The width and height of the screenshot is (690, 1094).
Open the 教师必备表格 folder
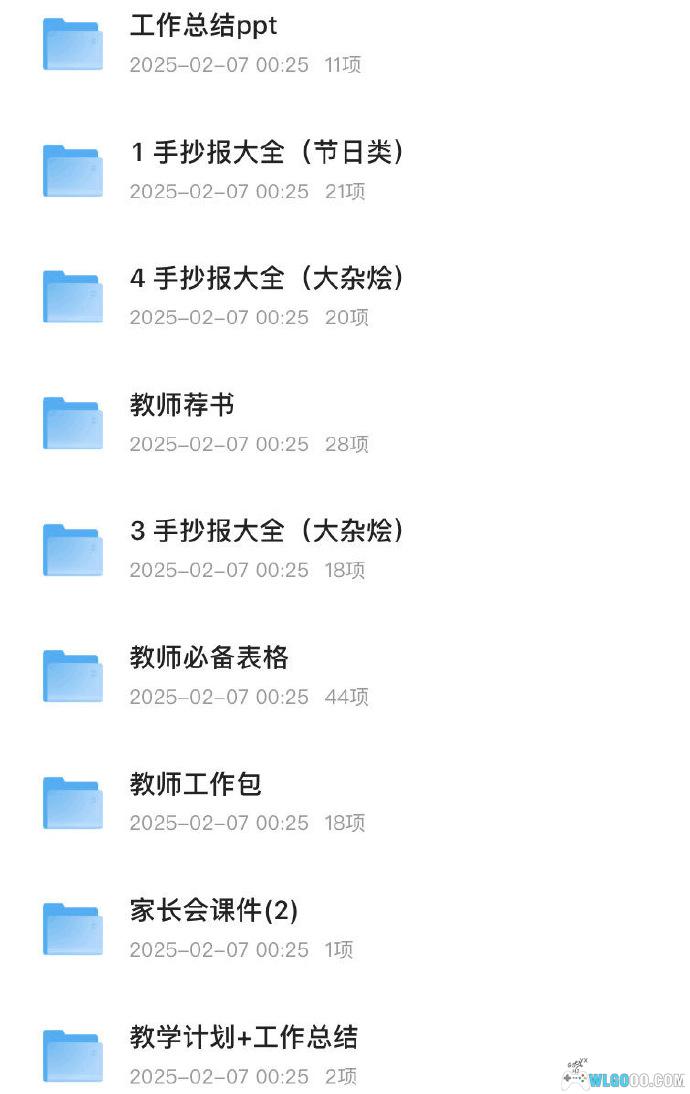point(209,658)
